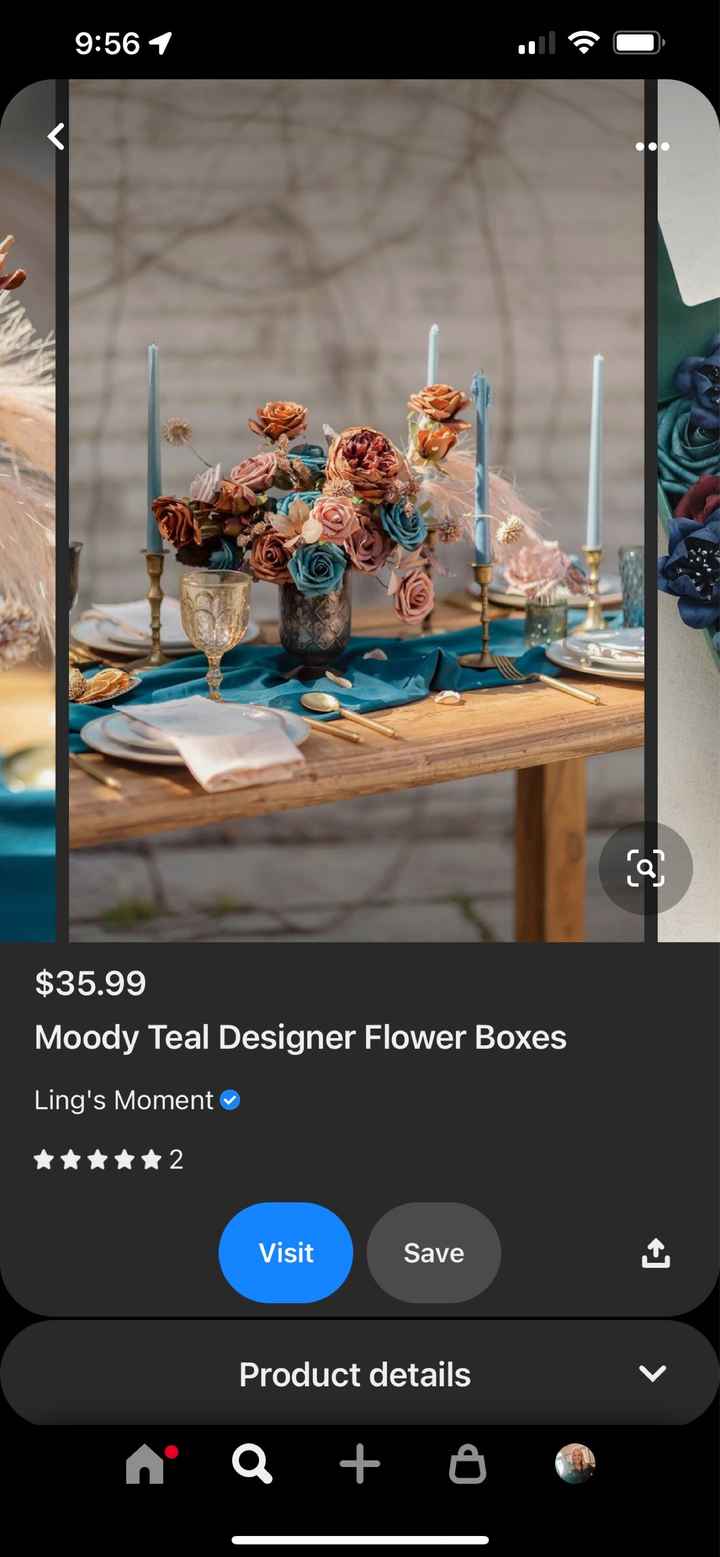Save this pin to a board
The height and width of the screenshot is (1557, 720).
434,1252
